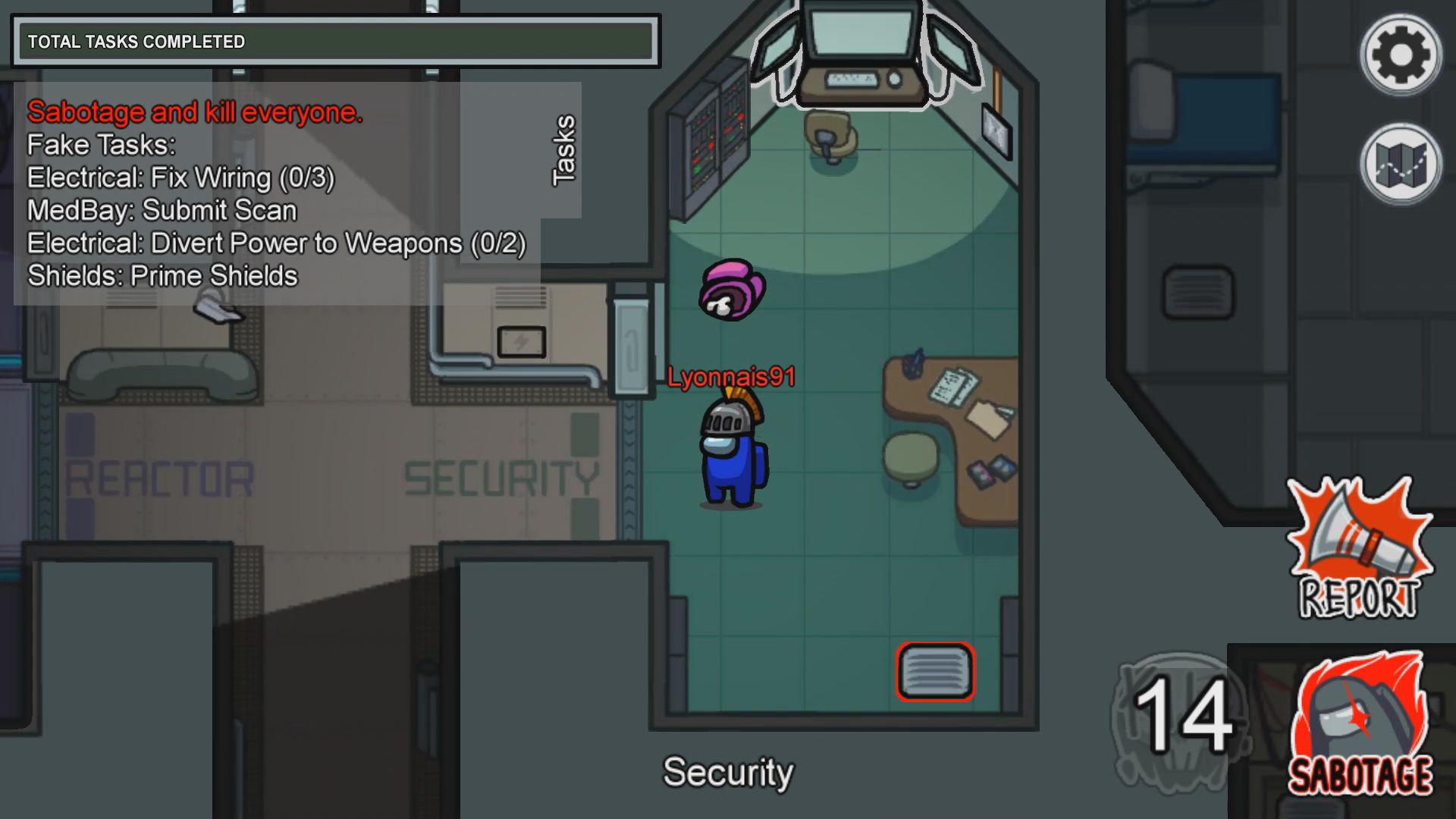
Task: Open the settings gear
Action: pyautogui.click(x=1401, y=55)
